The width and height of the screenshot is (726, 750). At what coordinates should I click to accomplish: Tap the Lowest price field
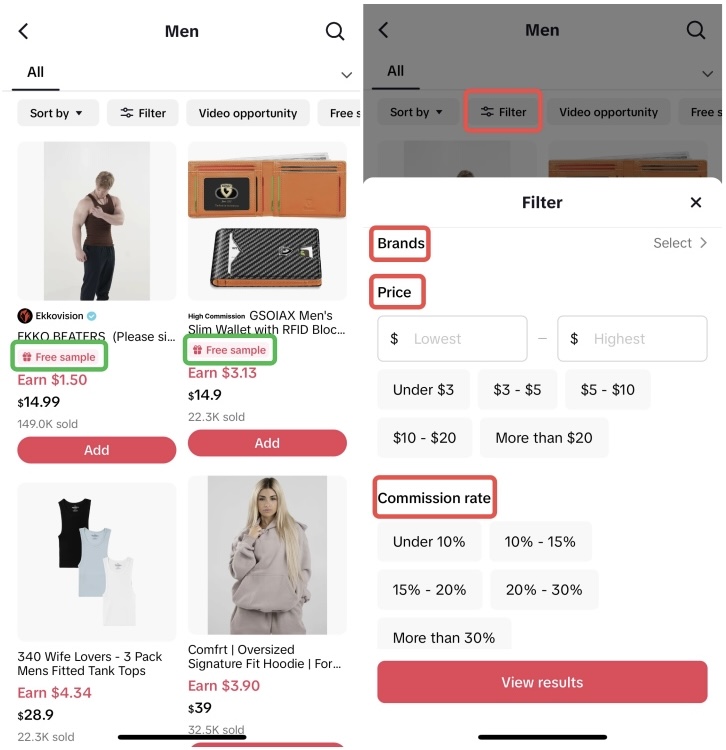click(x=452, y=339)
